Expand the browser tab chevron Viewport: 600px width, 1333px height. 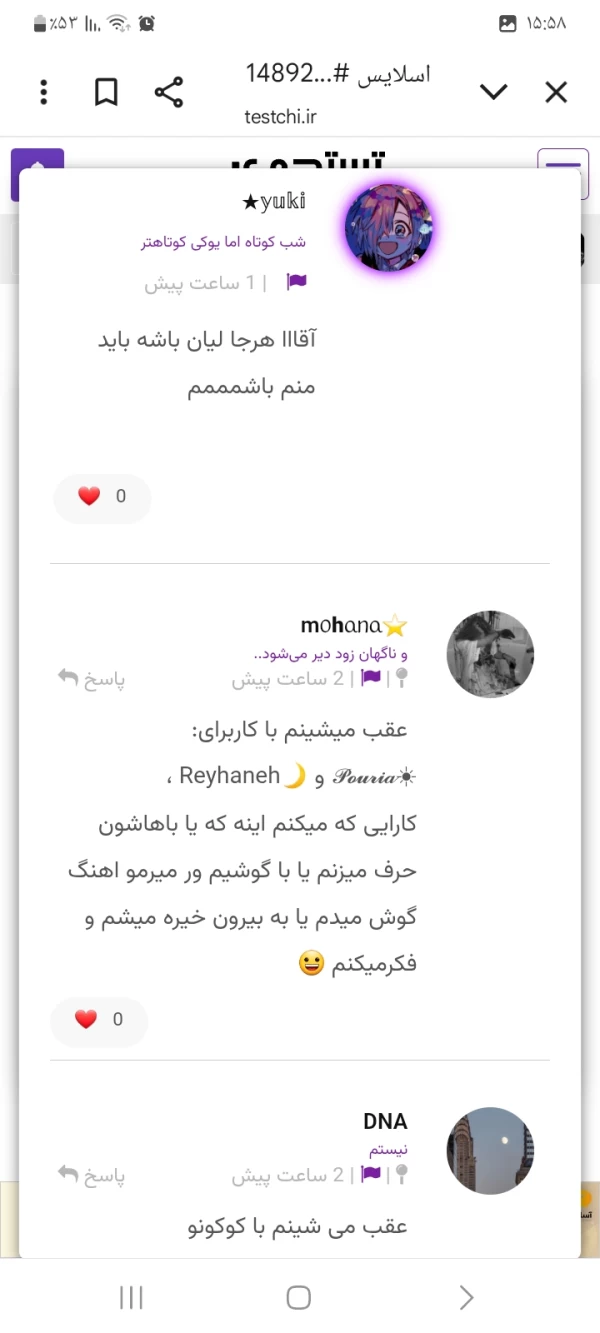494,93
